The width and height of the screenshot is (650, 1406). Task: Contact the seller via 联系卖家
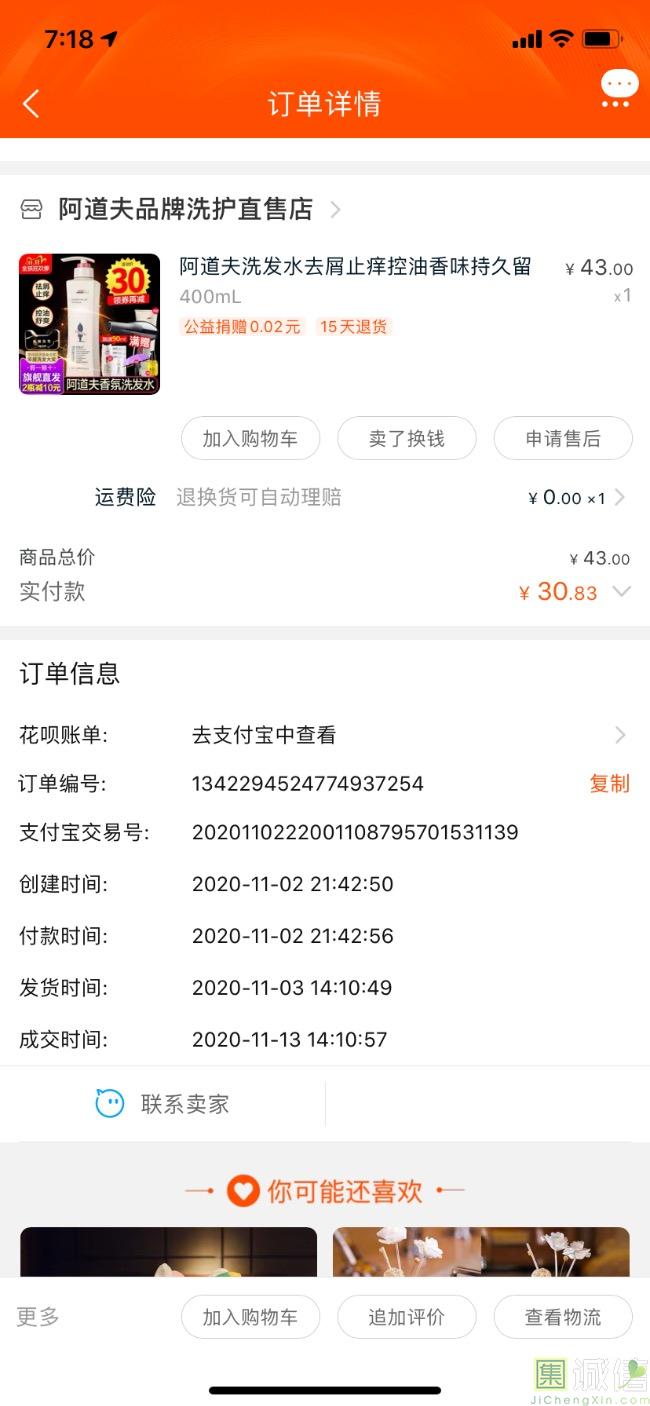[162, 1104]
